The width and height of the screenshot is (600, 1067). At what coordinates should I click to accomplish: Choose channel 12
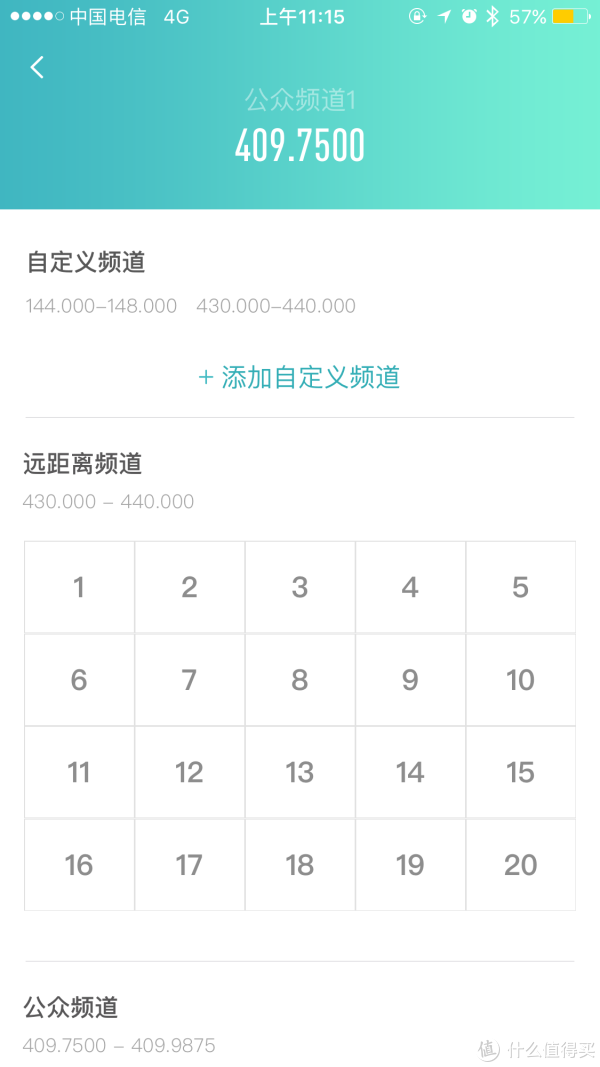tap(190, 772)
